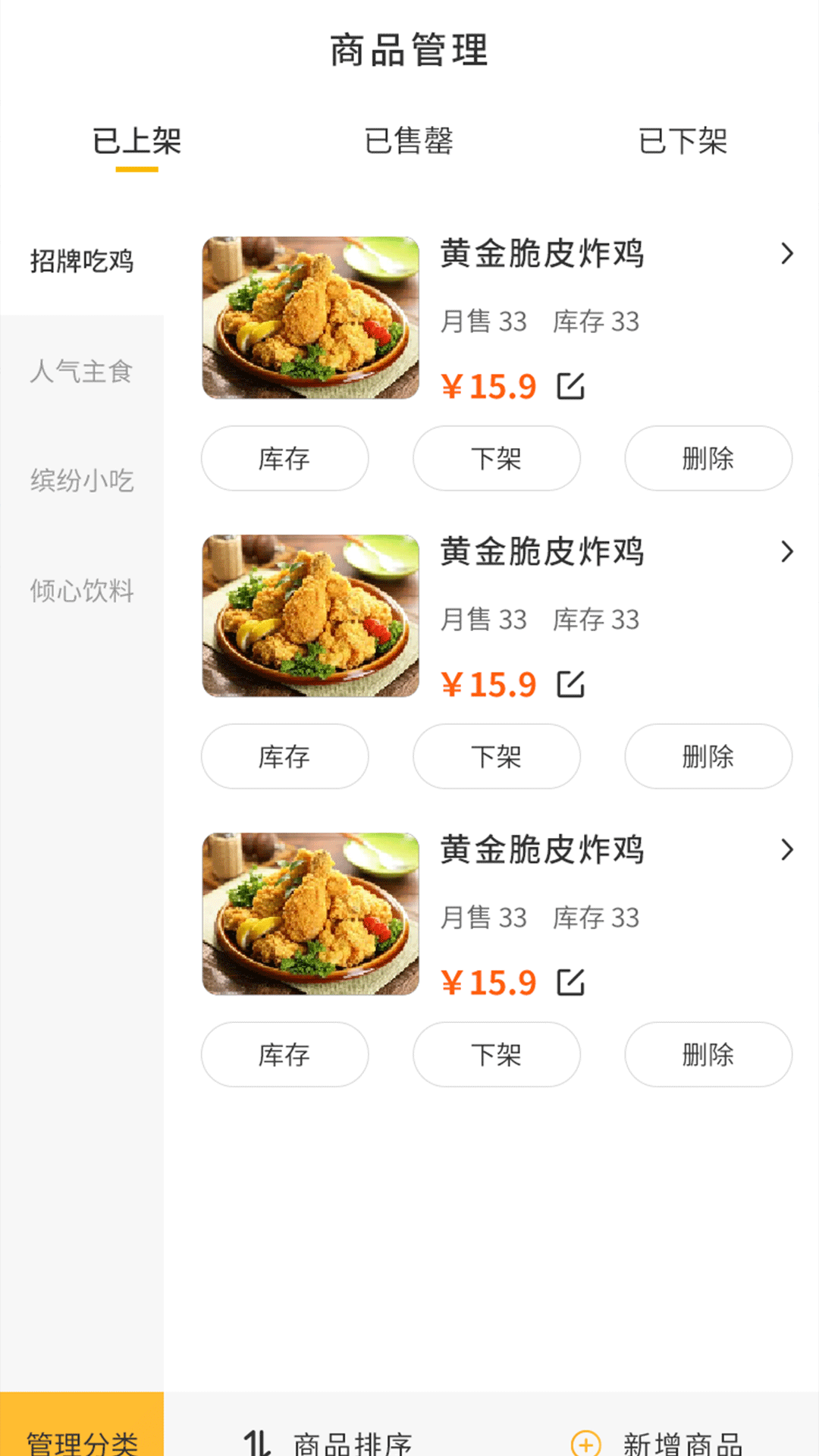
Task: Click the plus icon next to 新增商品
Action: click(588, 1440)
